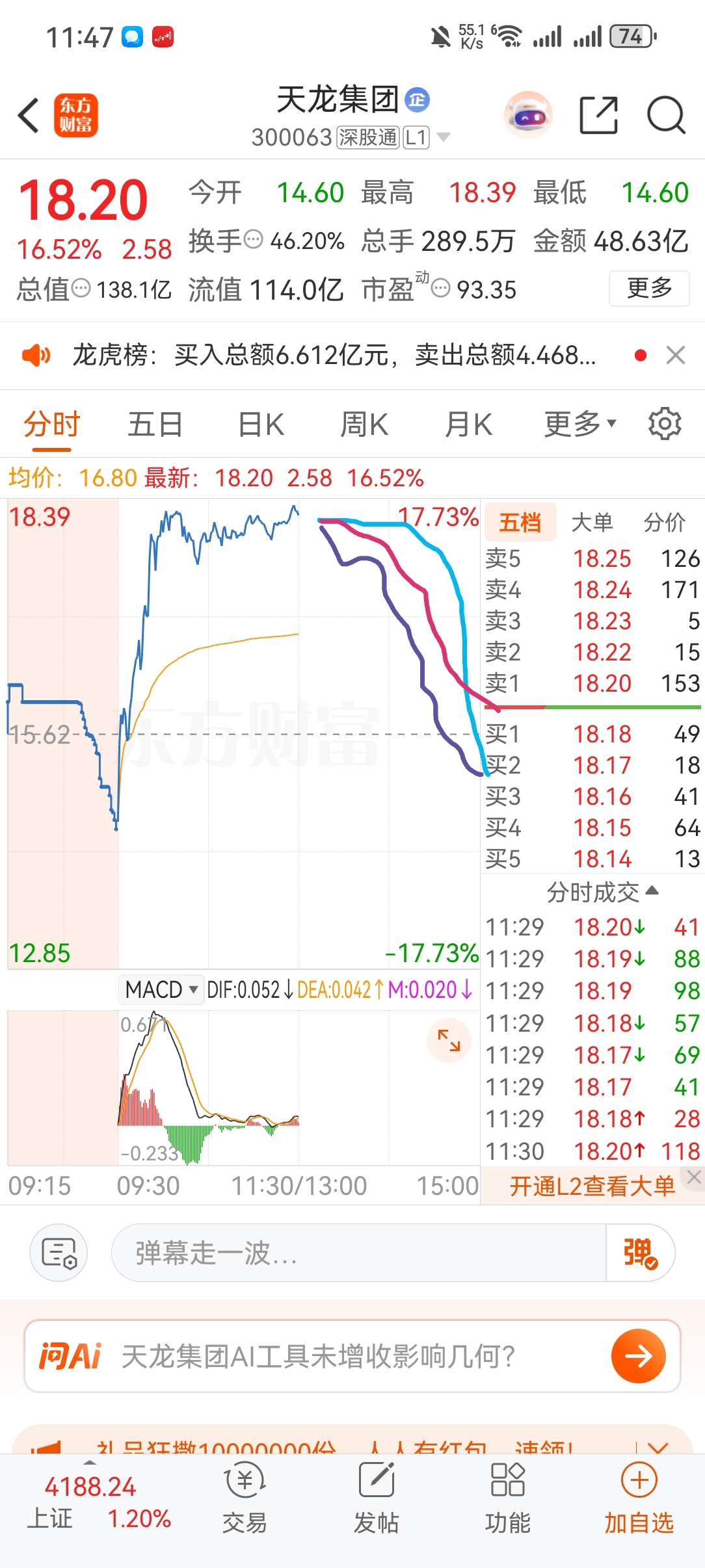This screenshot has width=705, height=1568.
Task: Change the MACD indicator dropdown
Action: tap(161, 990)
